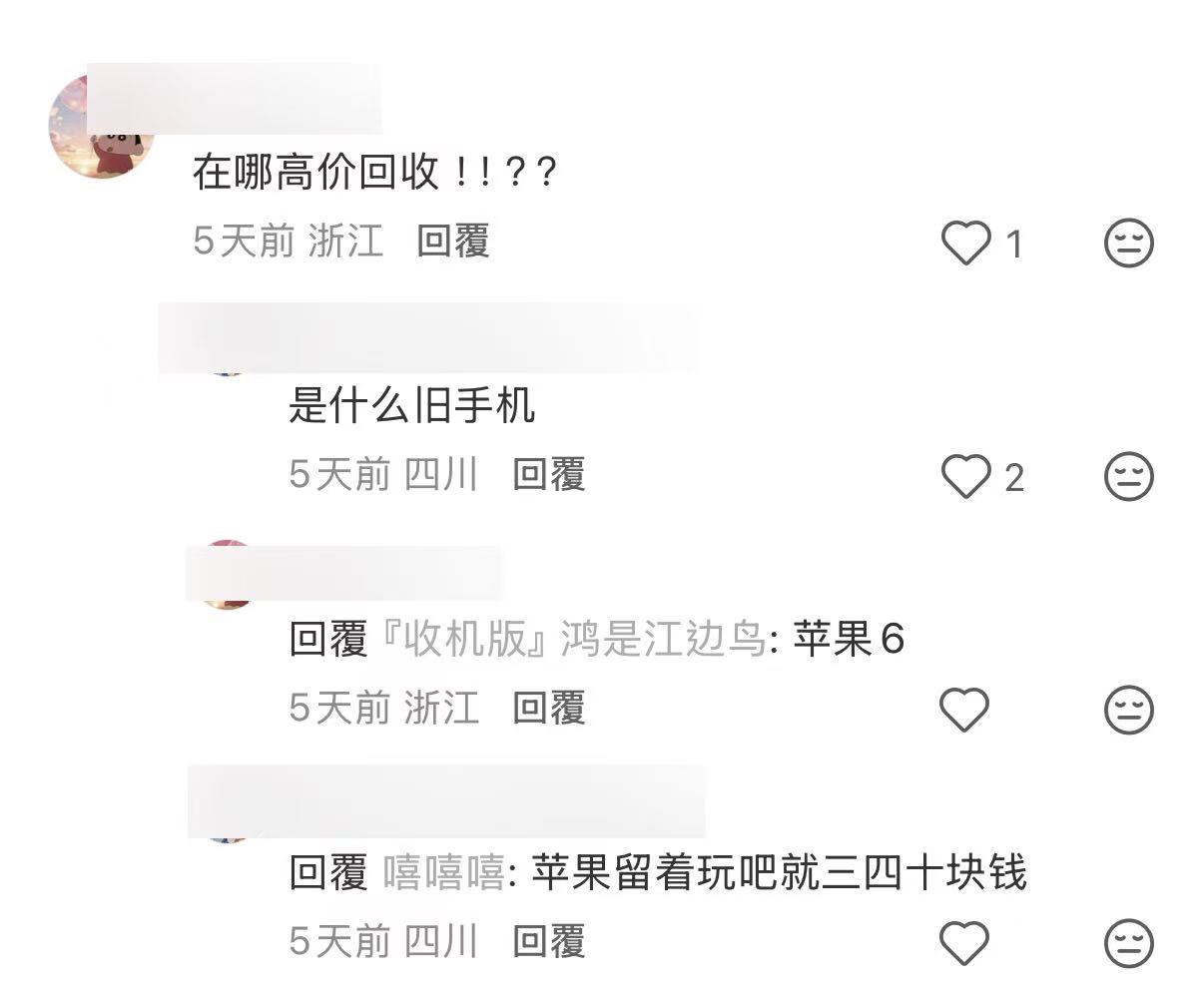Like the comment "在哪高价回收！！？？"
The width and height of the screenshot is (1204, 997).
pos(965,243)
